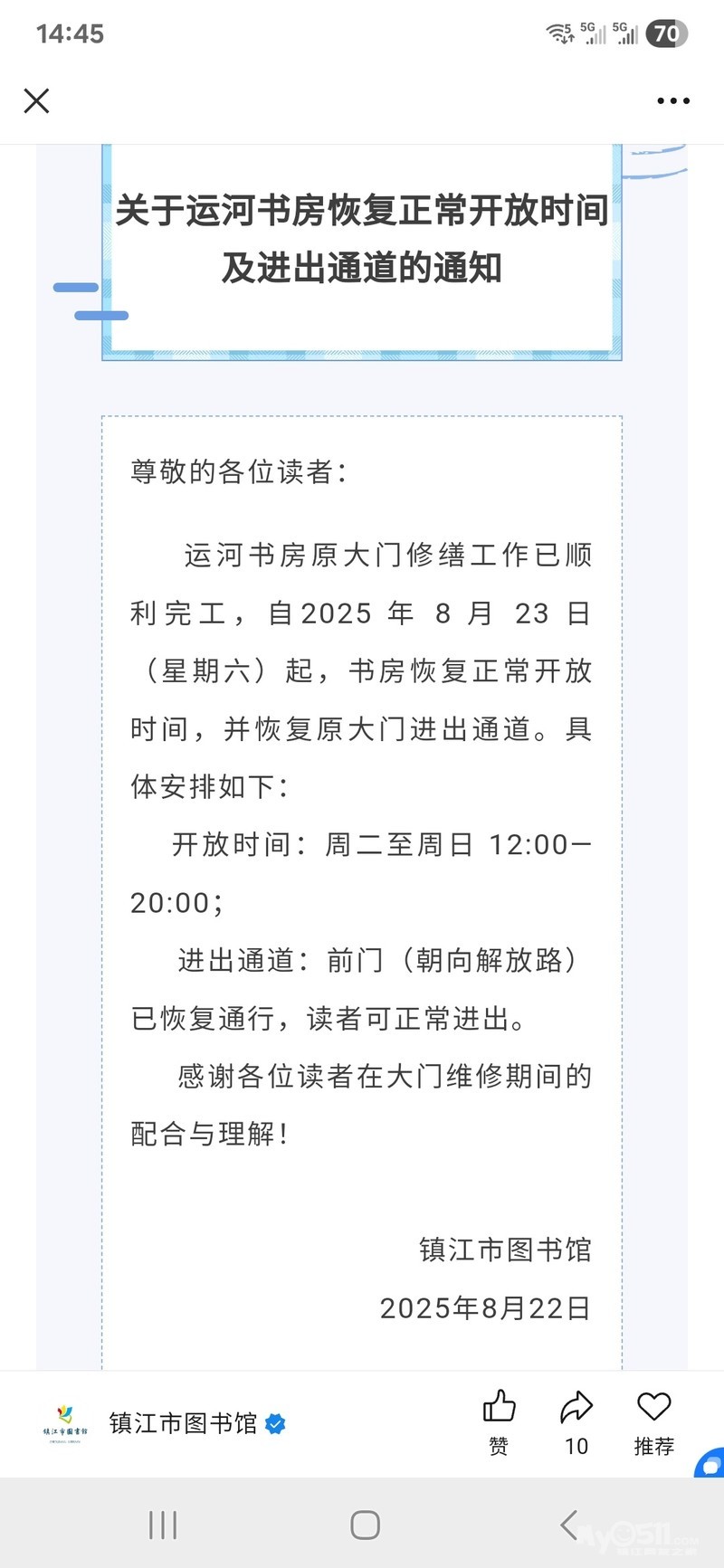Go to the home screen
The height and width of the screenshot is (1568, 724).
365,1525
